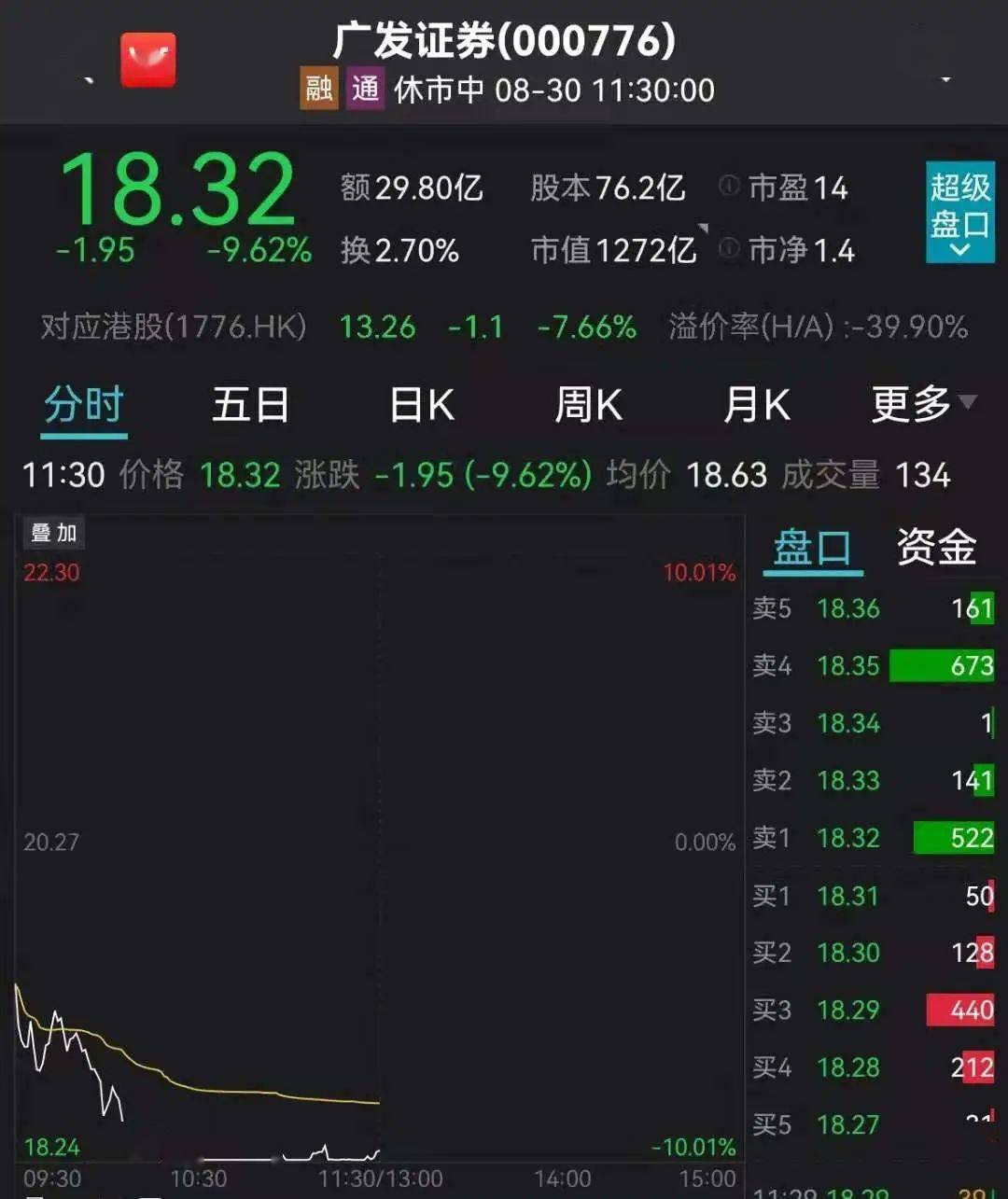The height and width of the screenshot is (1199, 1008).
Task: Show info about 市净
Action: (729, 248)
